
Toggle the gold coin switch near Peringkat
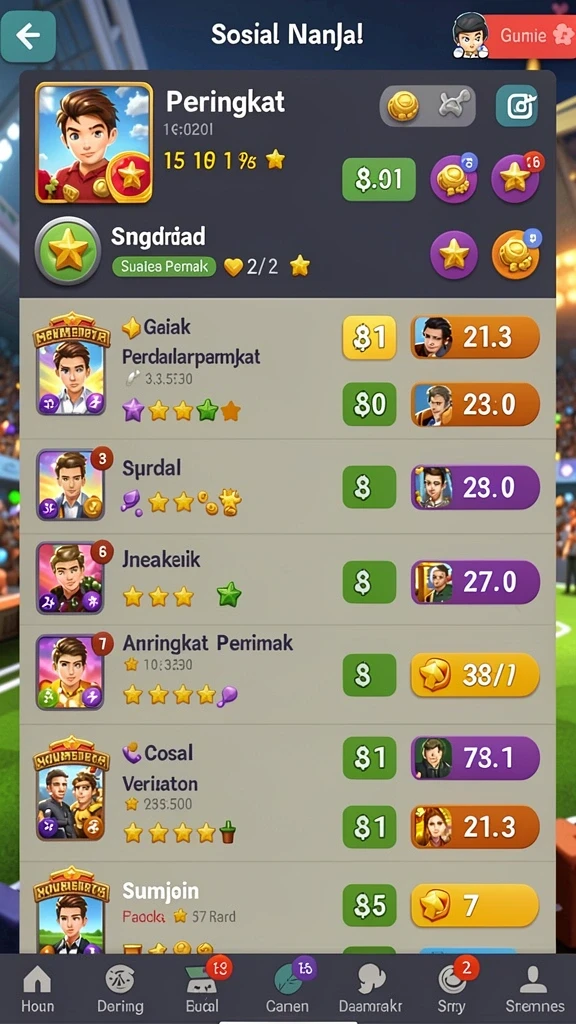click(x=427, y=106)
